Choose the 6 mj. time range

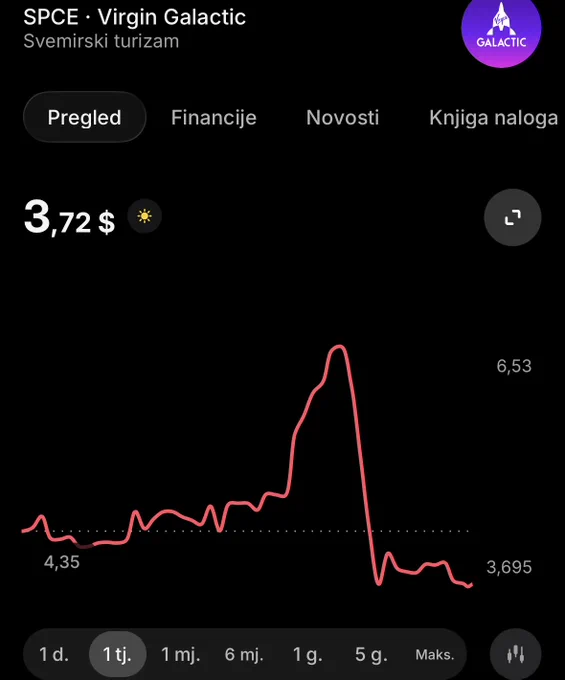tap(244, 654)
